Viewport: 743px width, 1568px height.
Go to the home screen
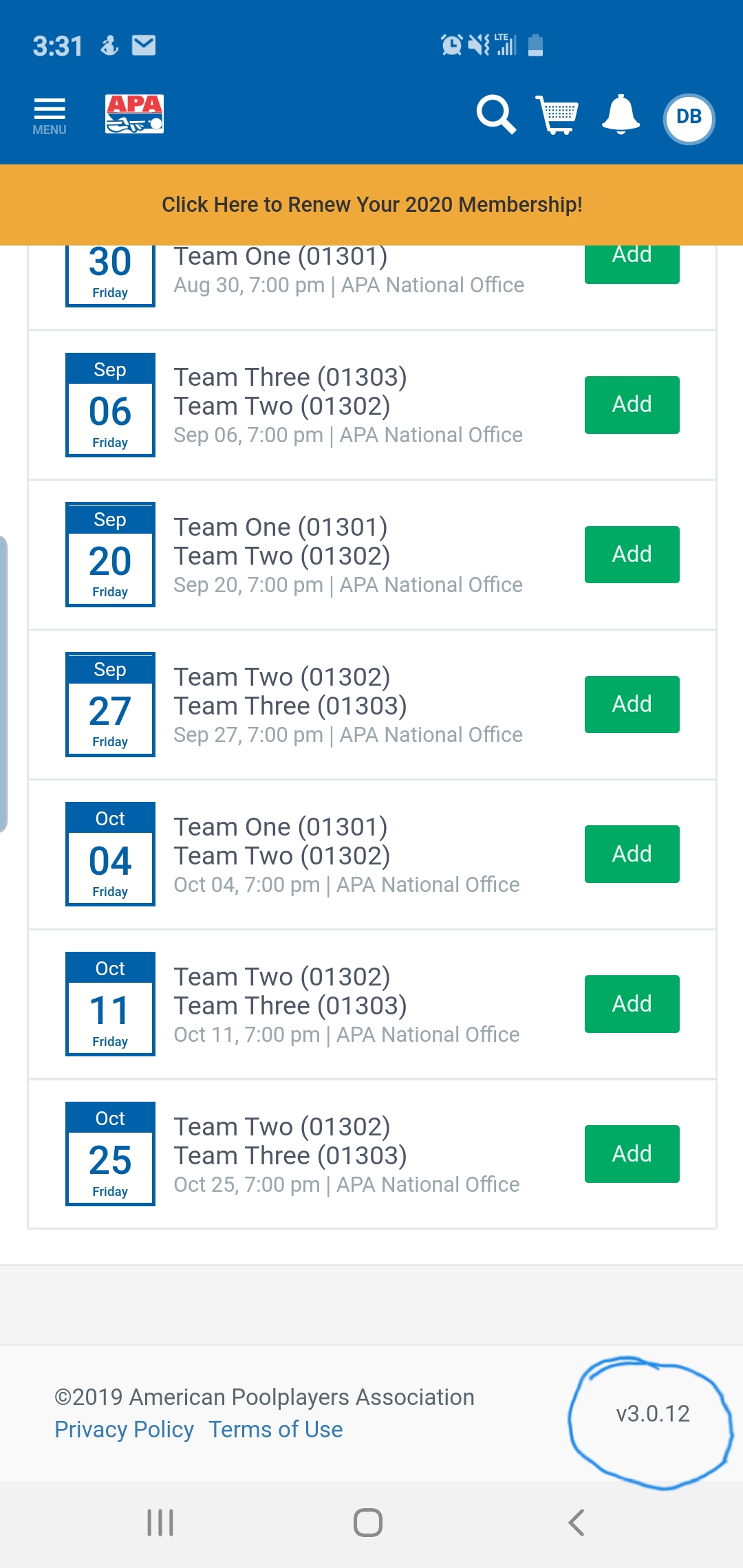pyautogui.click(x=368, y=1523)
